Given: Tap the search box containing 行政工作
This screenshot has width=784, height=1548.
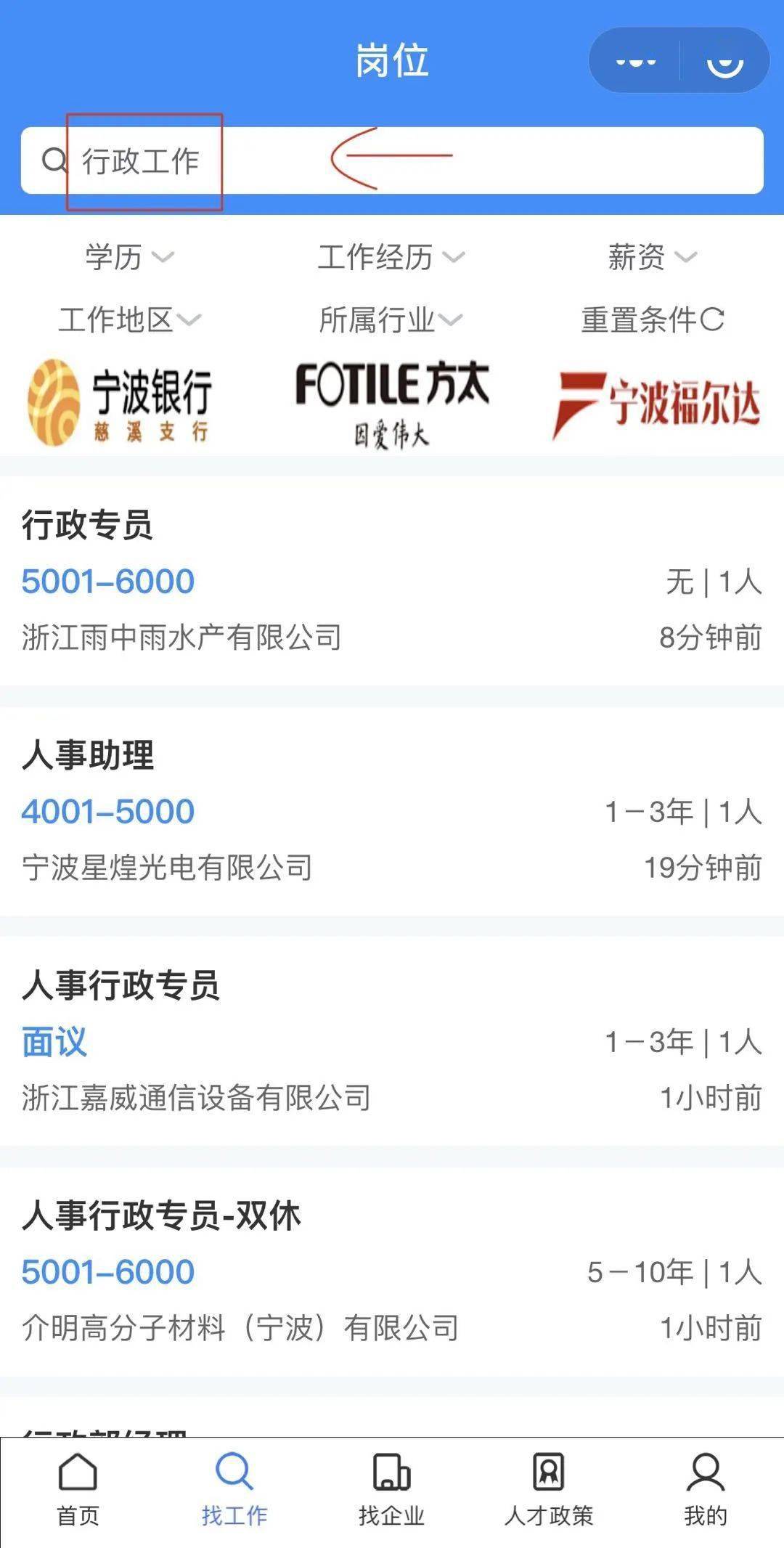Looking at the screenshot, I should [392, 160].
